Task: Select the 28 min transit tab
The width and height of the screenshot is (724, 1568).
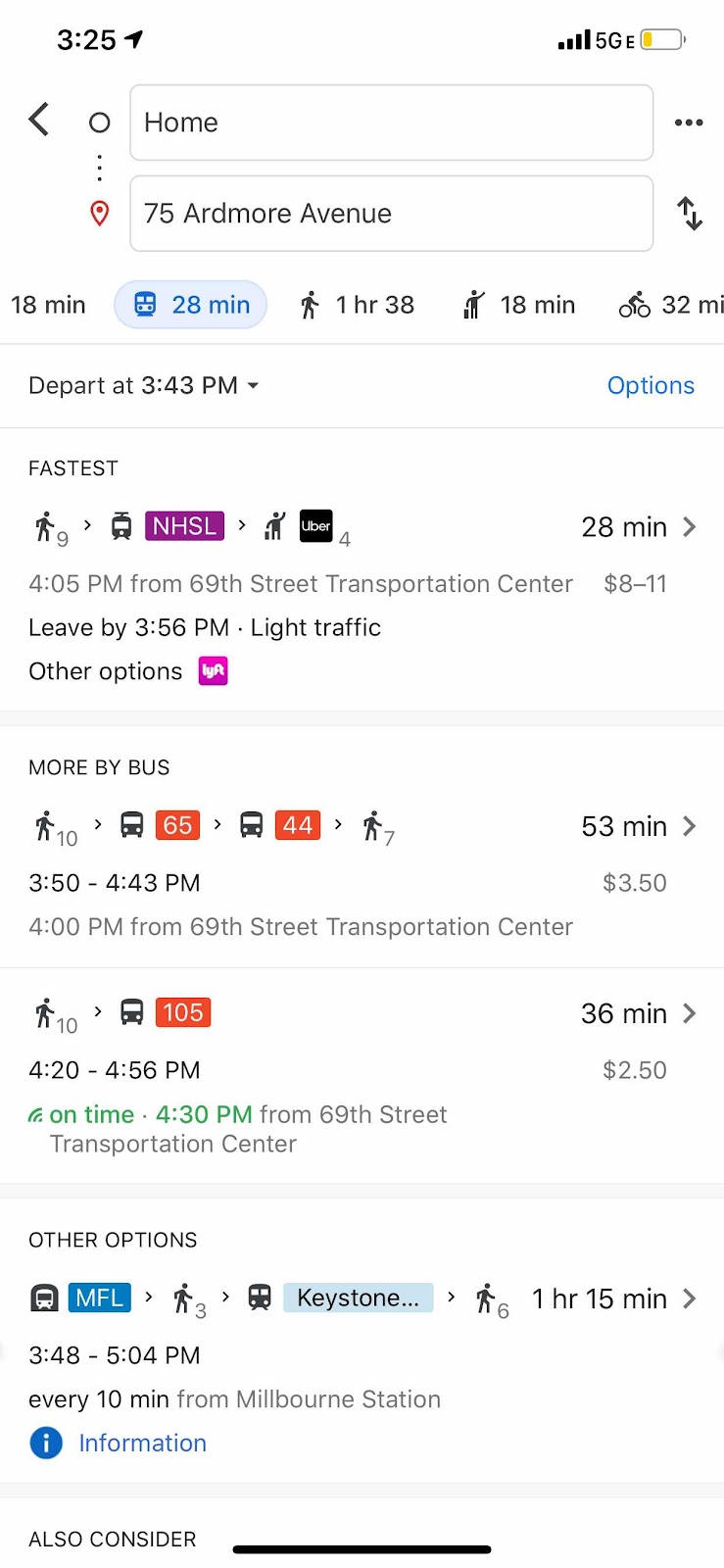Action: [x=191, y=305]
